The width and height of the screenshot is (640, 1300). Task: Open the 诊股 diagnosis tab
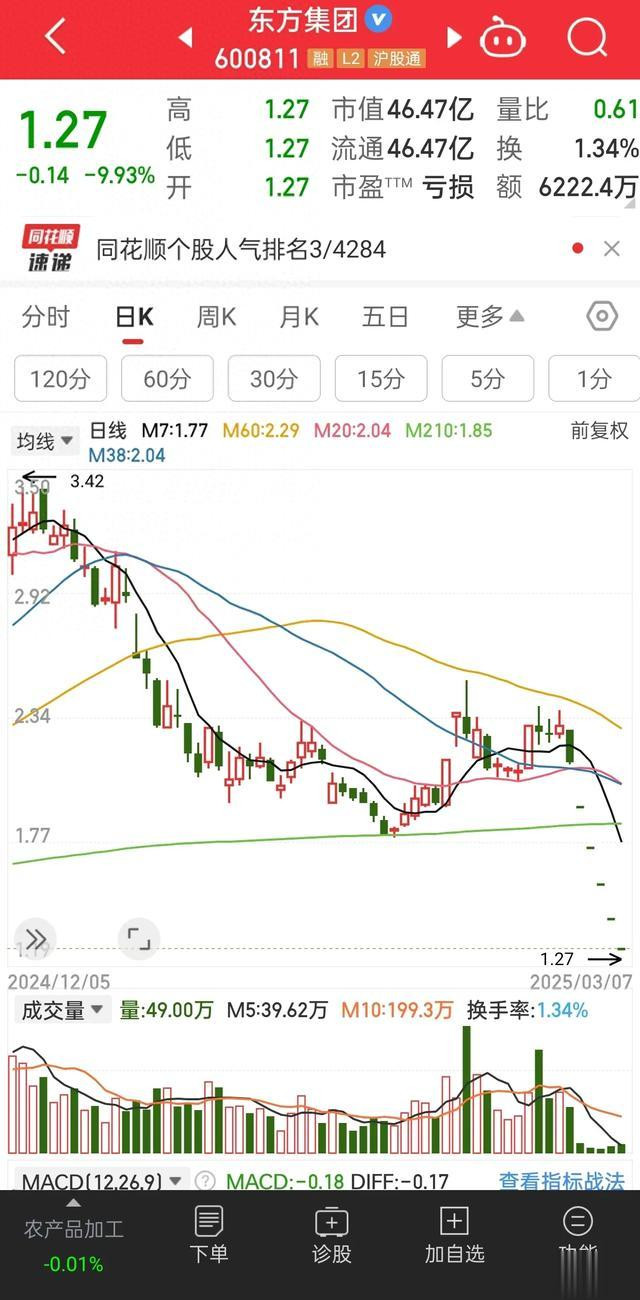(332, 1235)
